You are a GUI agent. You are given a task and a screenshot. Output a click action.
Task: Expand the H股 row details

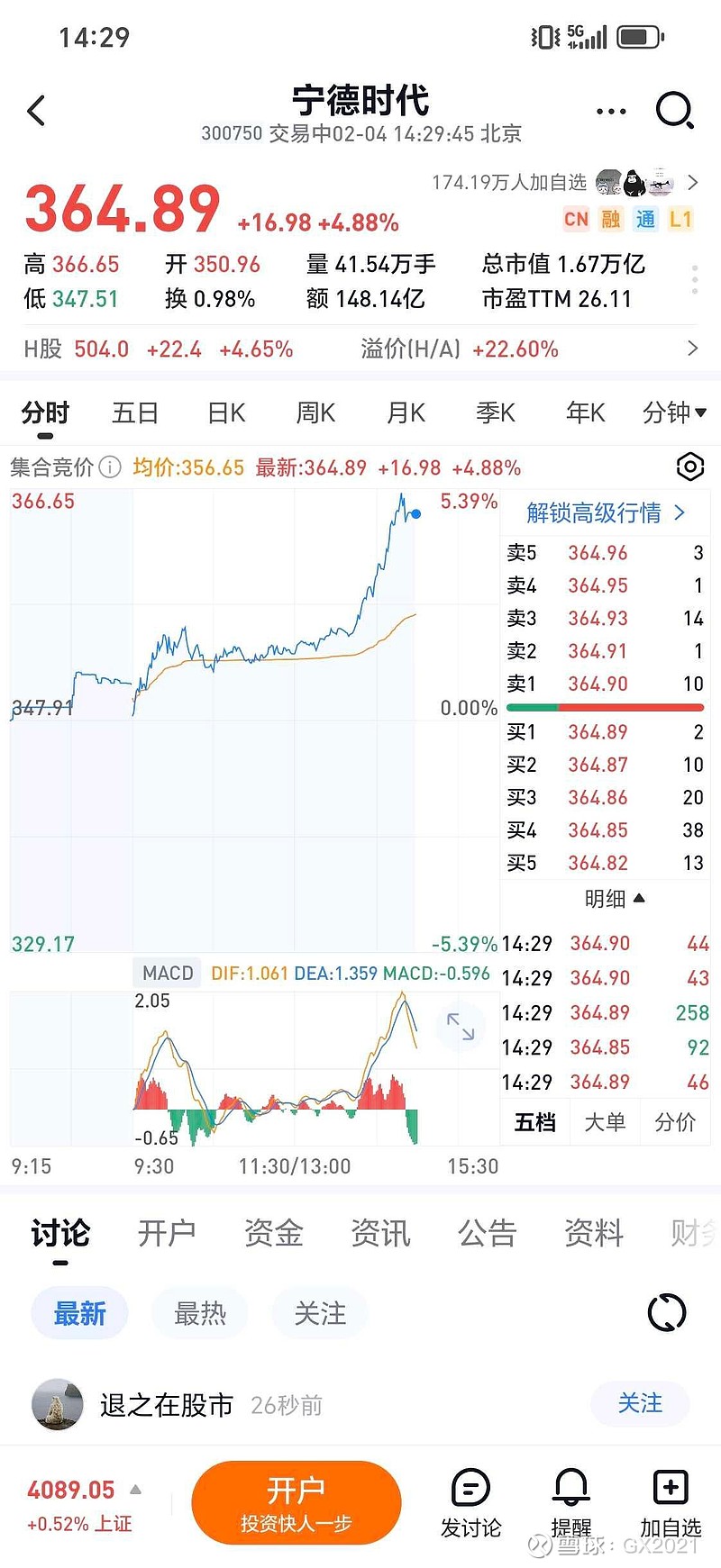692,348
